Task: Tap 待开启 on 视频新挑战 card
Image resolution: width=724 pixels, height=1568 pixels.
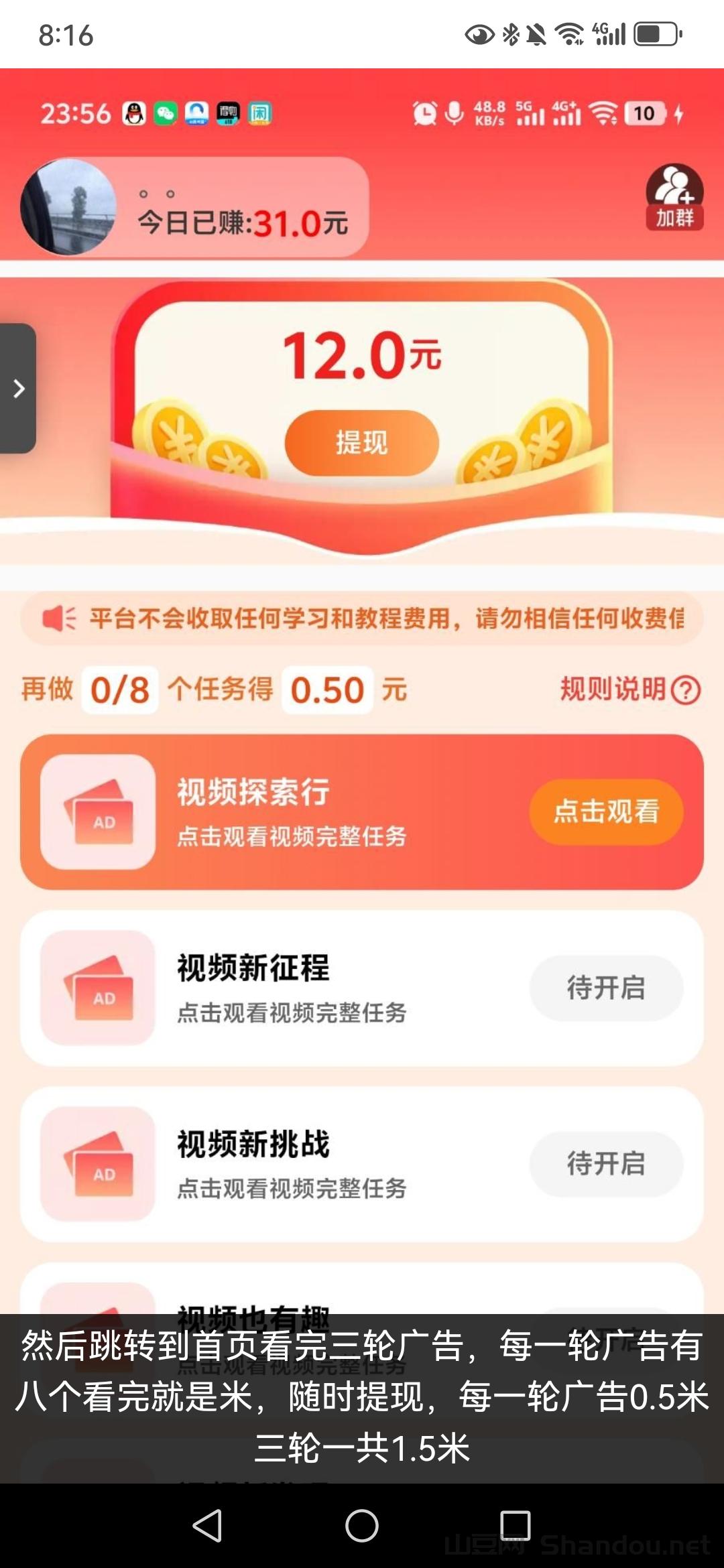Action: (x=606, y=1164)
